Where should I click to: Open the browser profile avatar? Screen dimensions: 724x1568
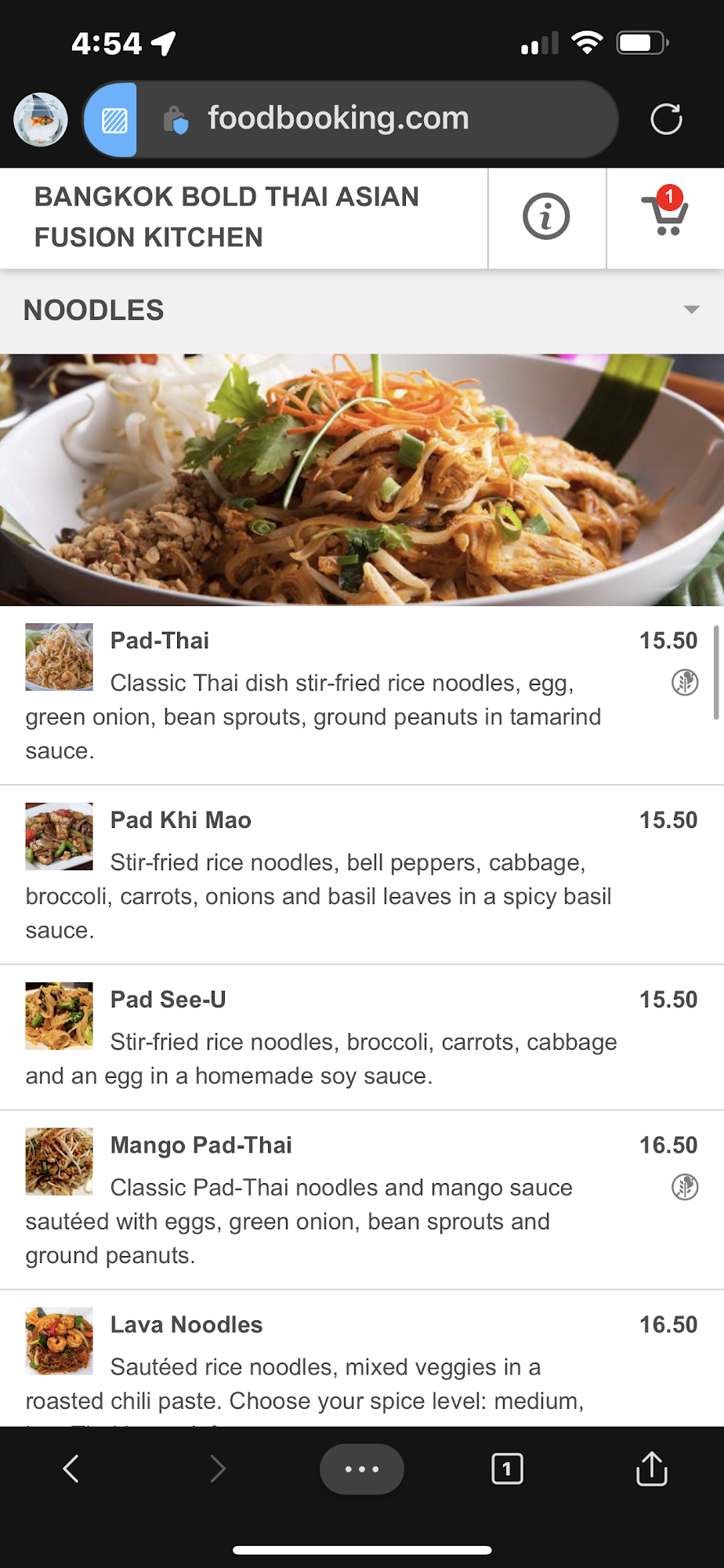(41, 119)
